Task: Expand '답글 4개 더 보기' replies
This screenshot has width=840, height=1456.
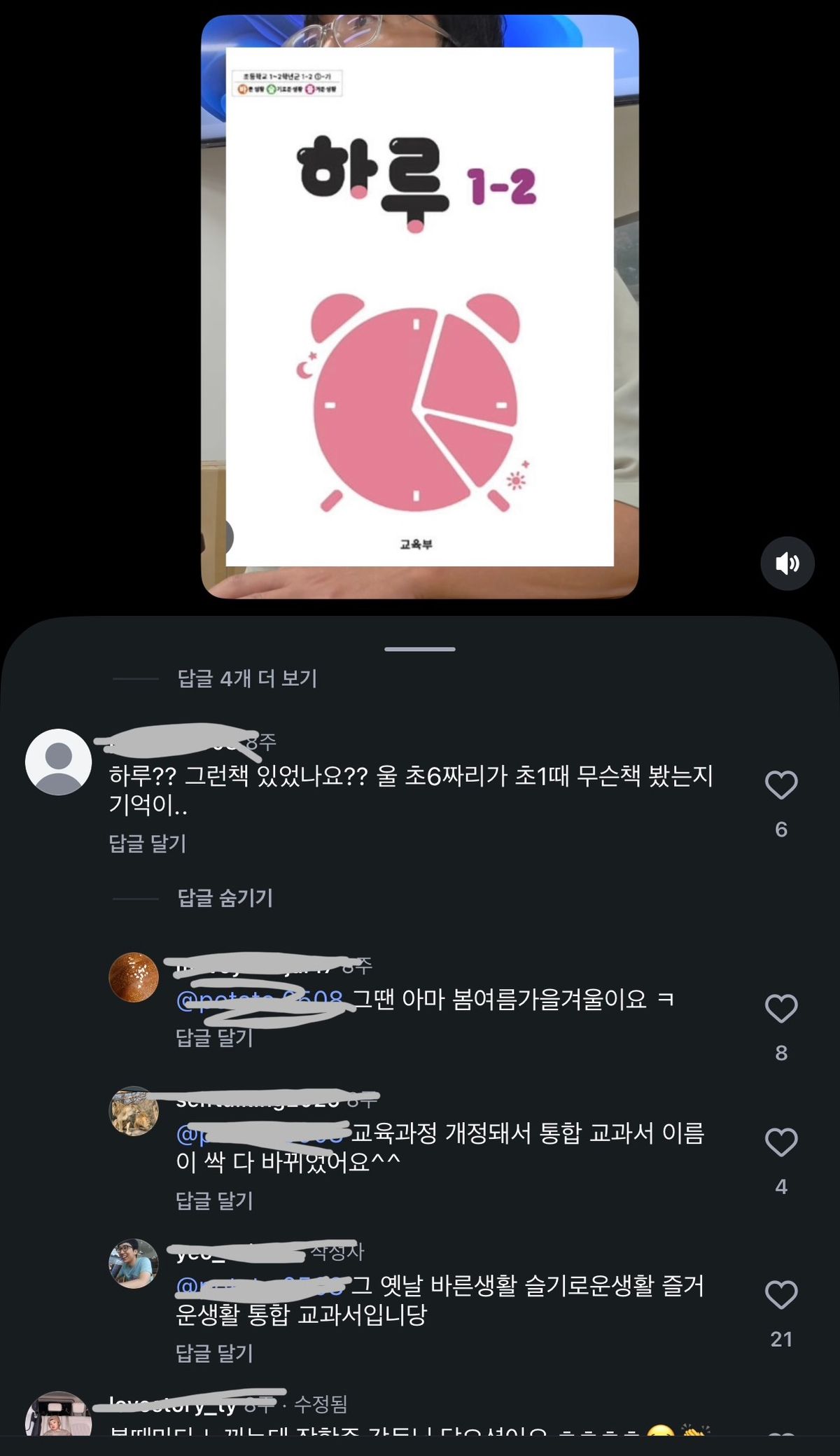Action: click(x=247, y=678)
